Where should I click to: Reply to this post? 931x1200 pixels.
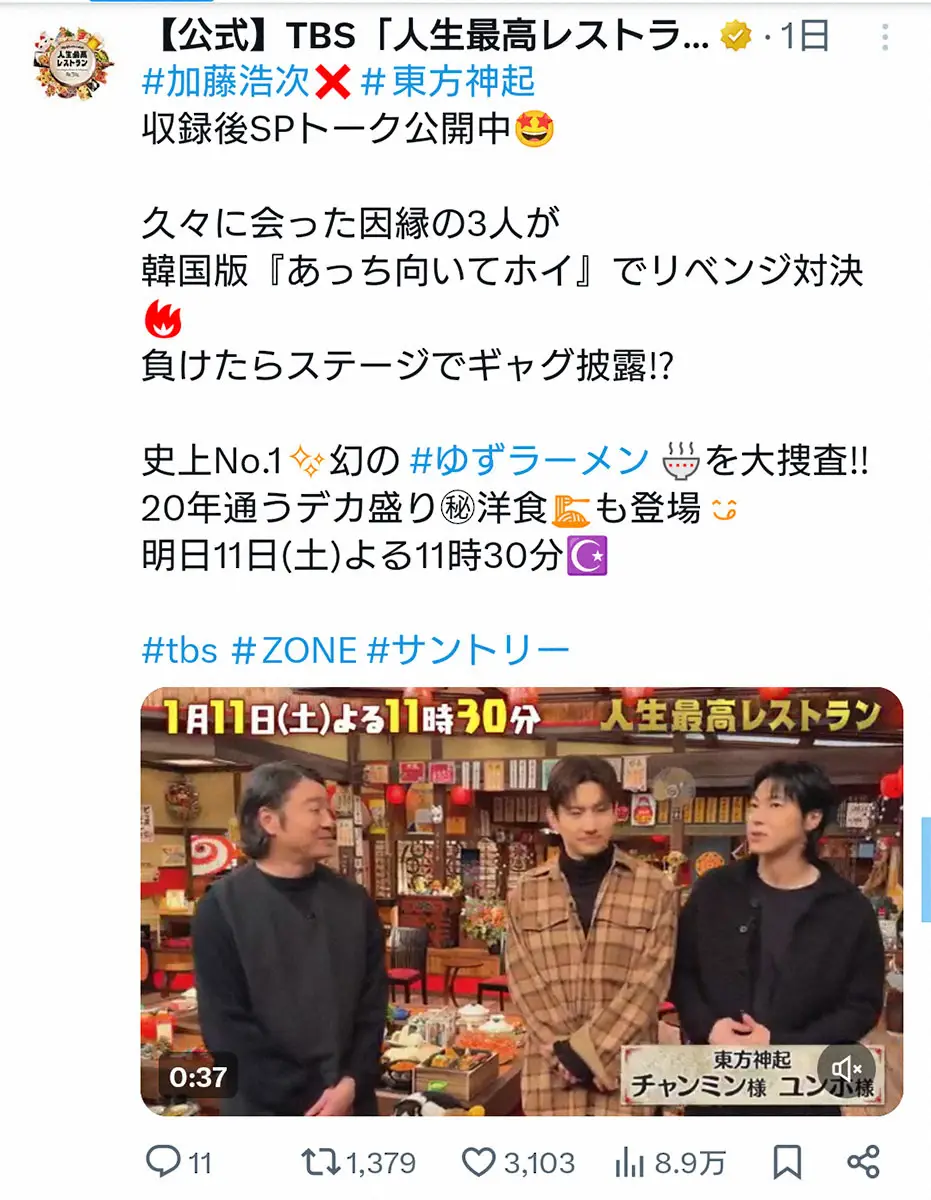(x=163, y=1162)
